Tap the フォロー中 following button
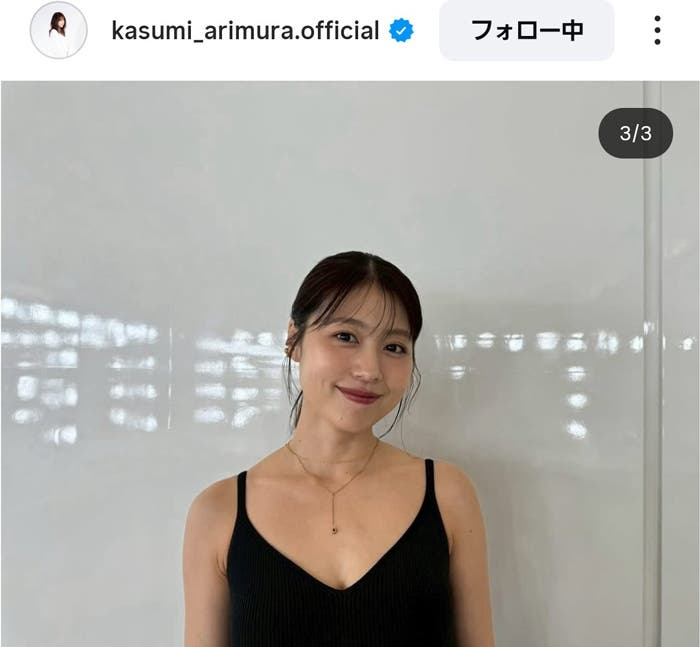The image size is (700, 647). (527, 30)
